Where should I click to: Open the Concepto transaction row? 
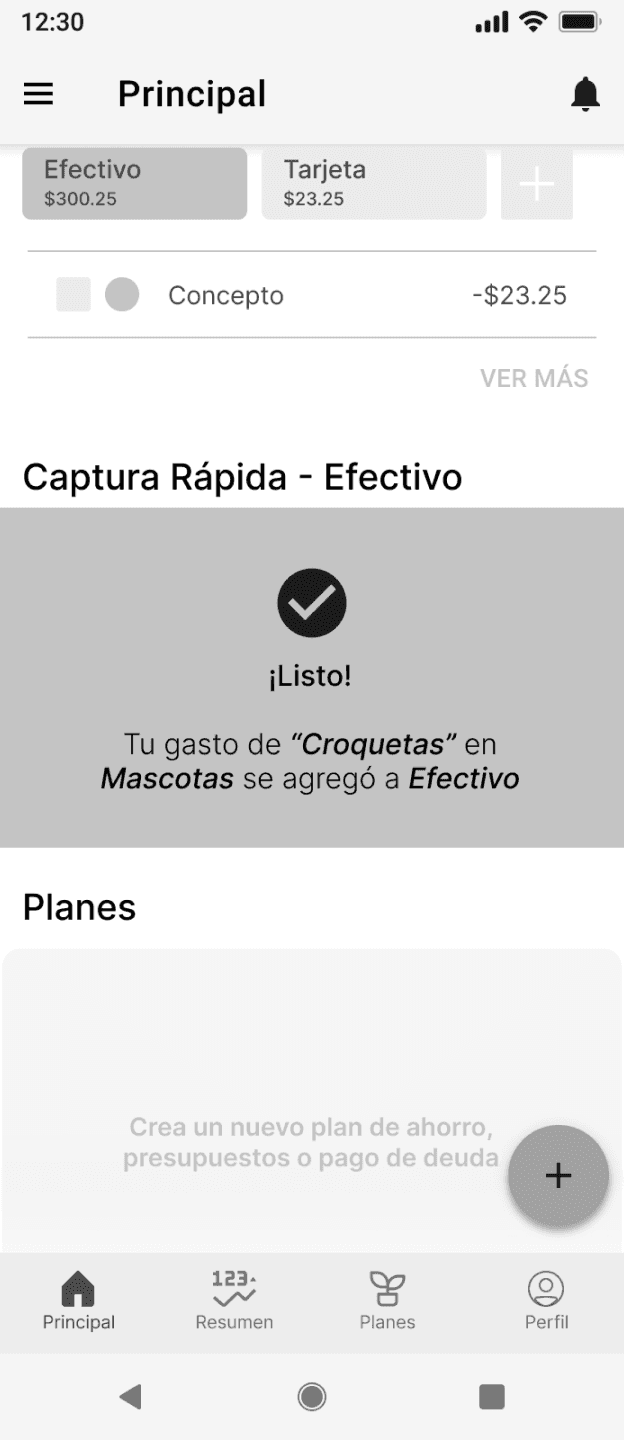(312, 295)
